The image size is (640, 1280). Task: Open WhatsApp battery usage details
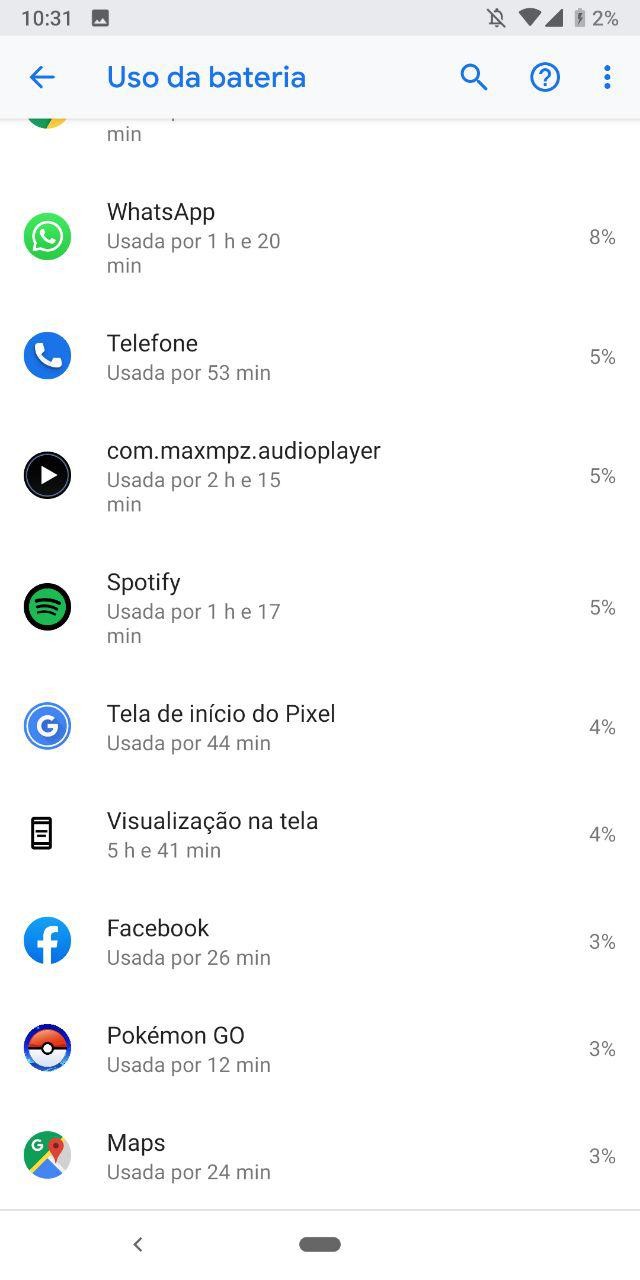point(320,237)
